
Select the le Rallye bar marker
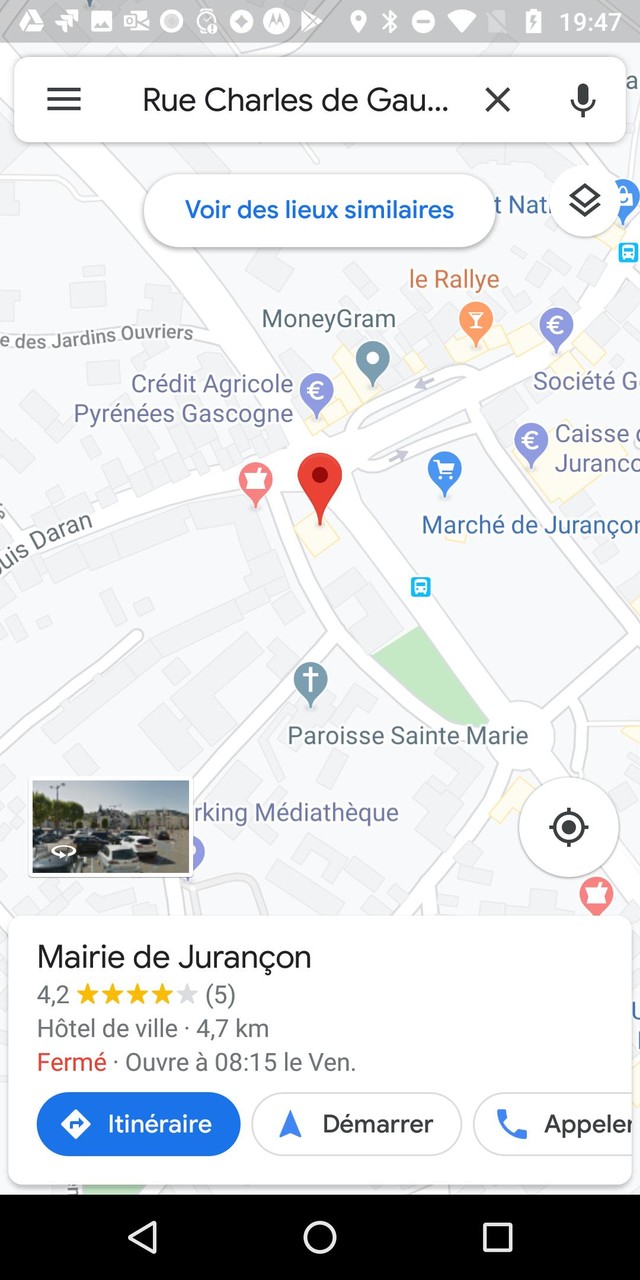click(x=475, y=320)
